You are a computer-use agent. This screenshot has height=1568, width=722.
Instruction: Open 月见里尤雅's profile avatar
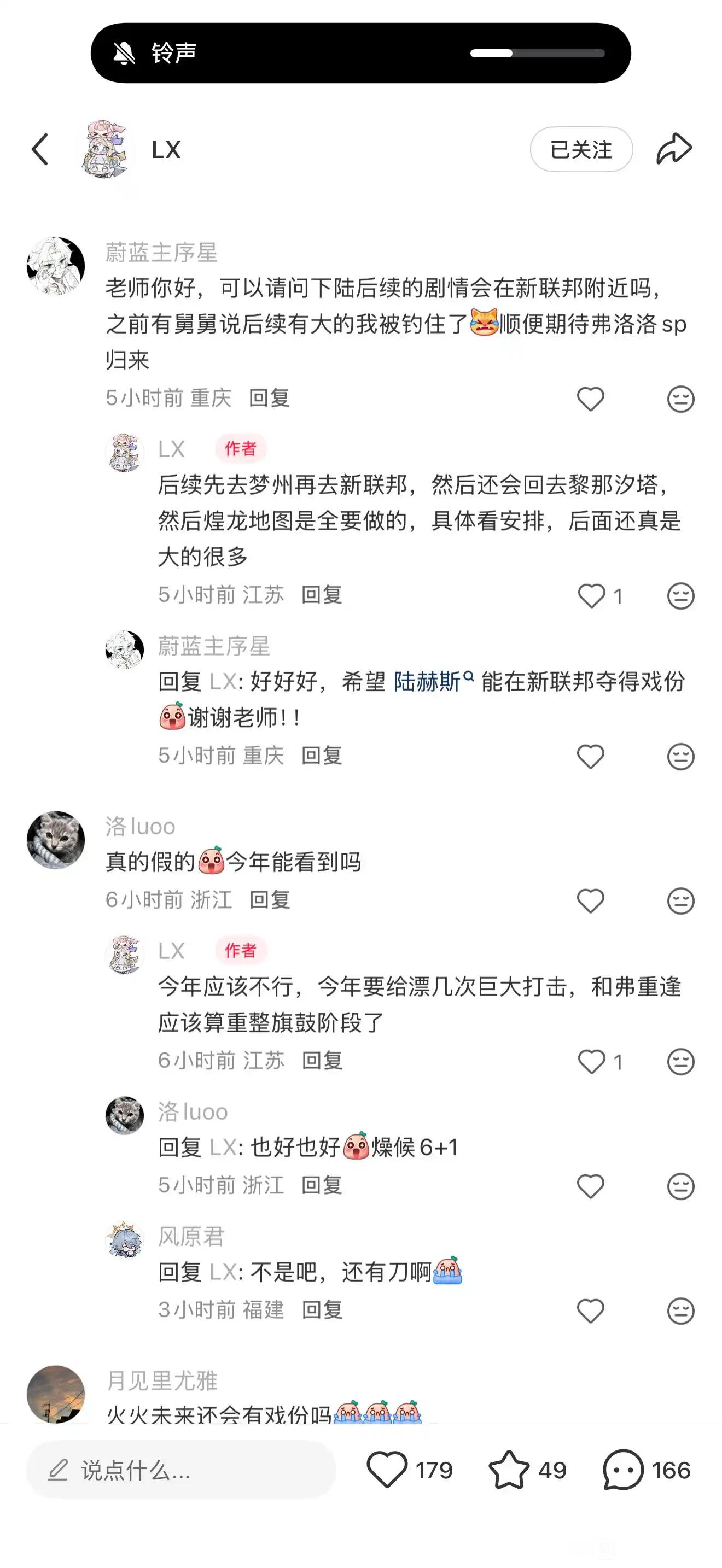(56, 1394)
